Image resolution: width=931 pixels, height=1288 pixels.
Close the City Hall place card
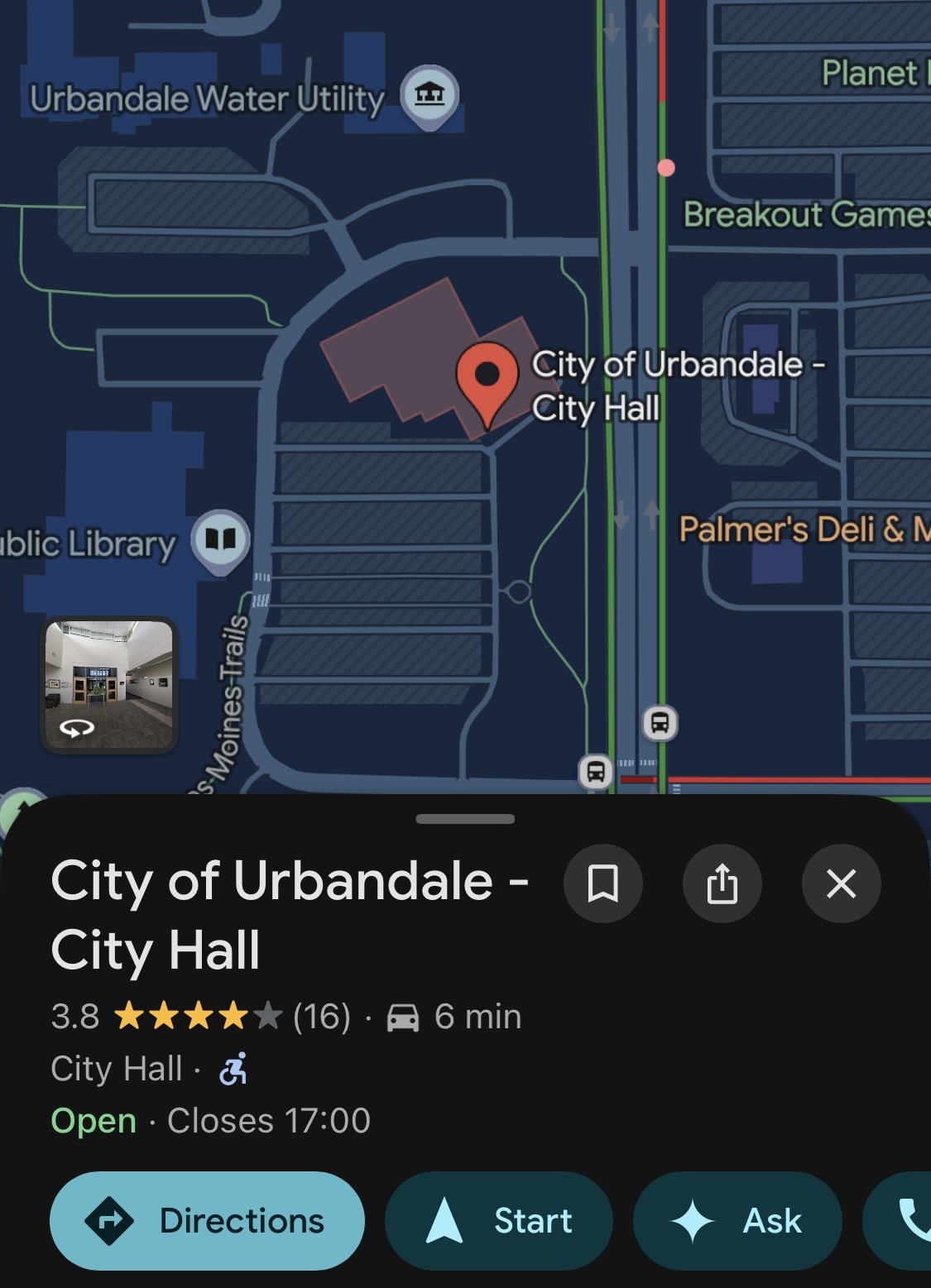[x=841, y=883]
